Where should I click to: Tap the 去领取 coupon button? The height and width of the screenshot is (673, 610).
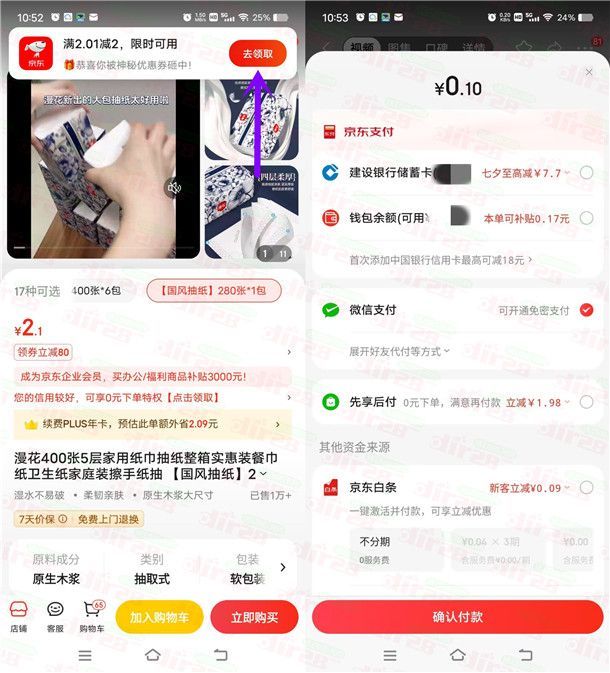click(x=257, y=53)
